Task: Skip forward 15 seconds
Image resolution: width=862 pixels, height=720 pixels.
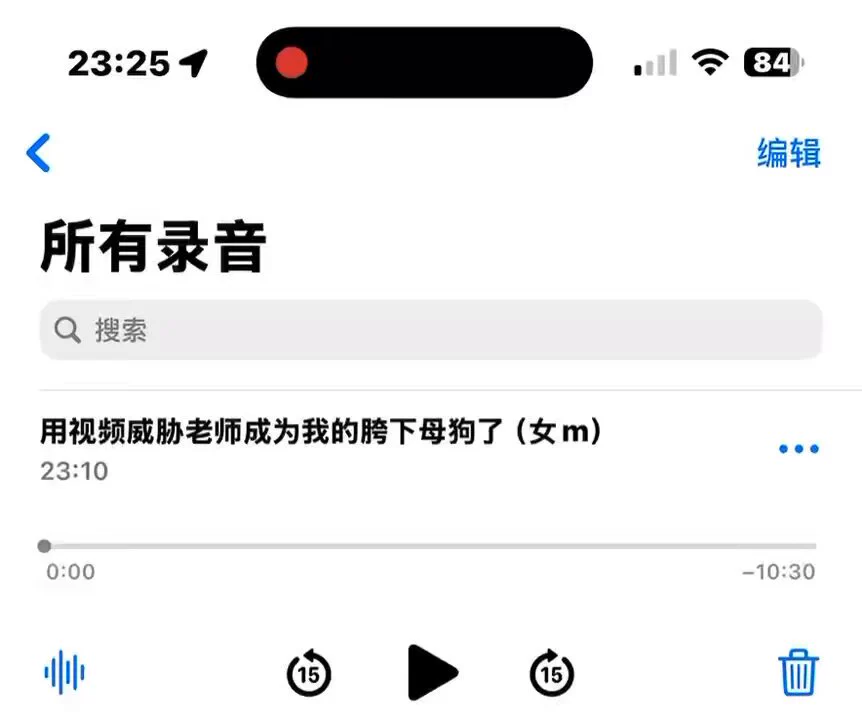Action: pos(551,673)
